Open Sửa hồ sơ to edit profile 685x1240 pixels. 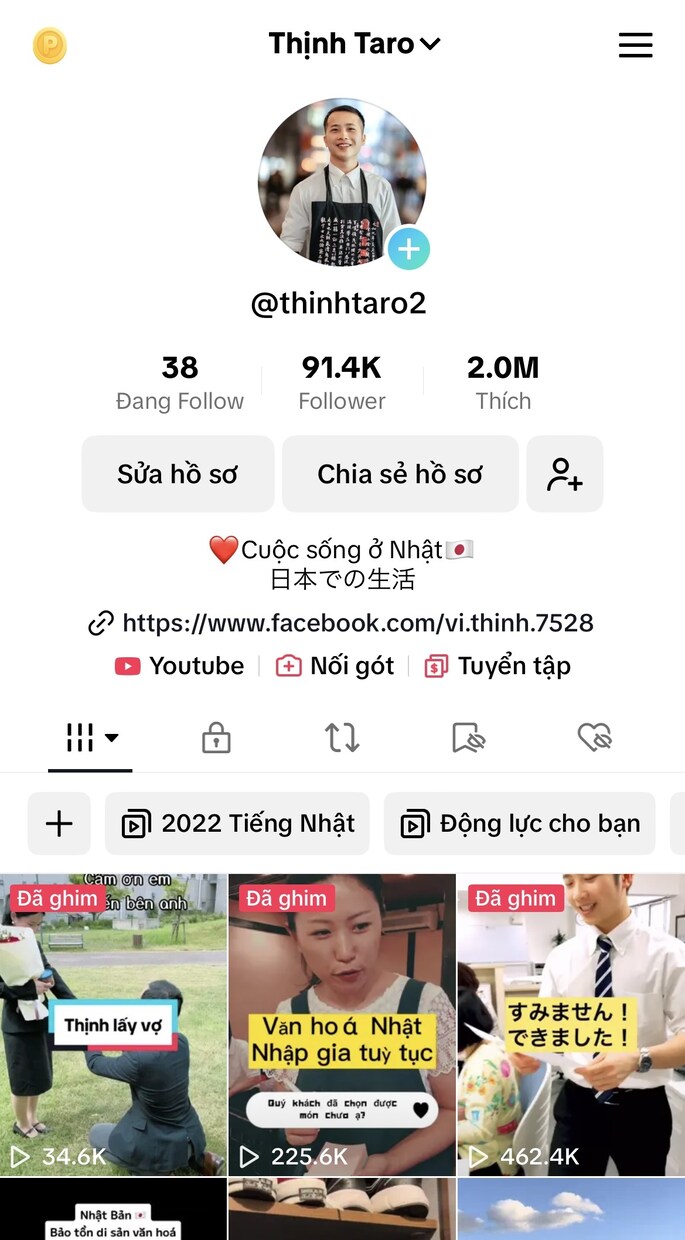click(178, 474)
